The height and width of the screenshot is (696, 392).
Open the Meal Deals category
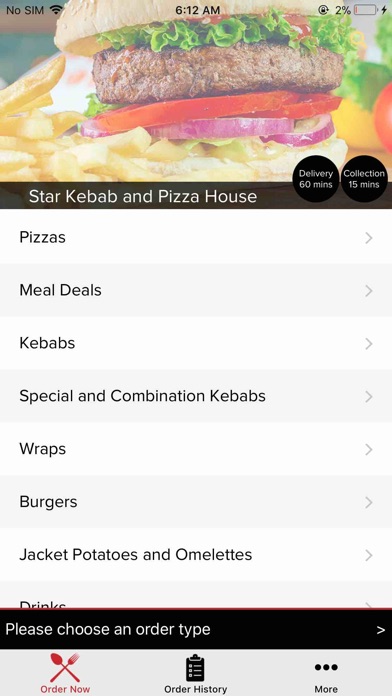(196, 290)
